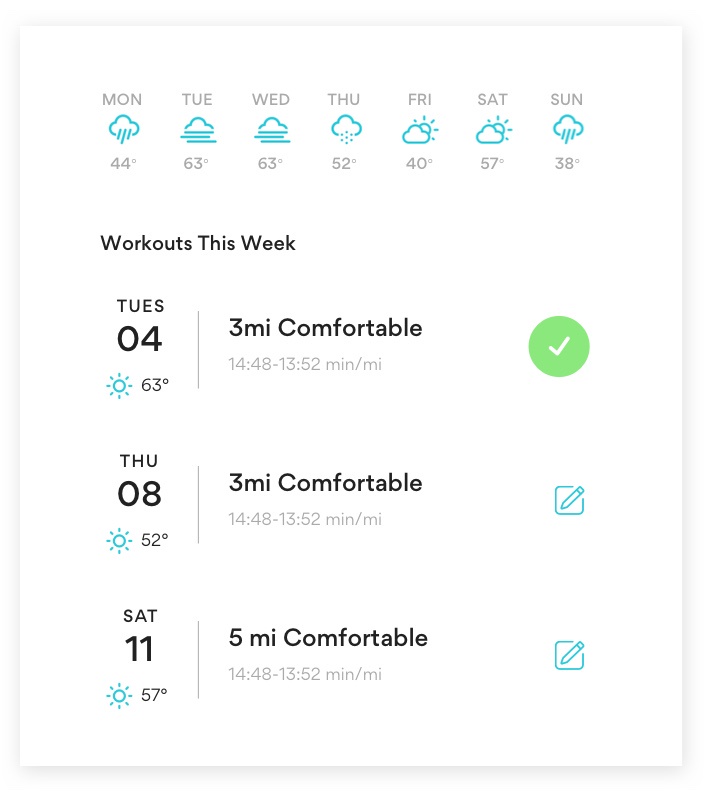This screenshot has width=704, height=798.
Task: Edit the Thursday 08 workout
Action: [569, 500]
